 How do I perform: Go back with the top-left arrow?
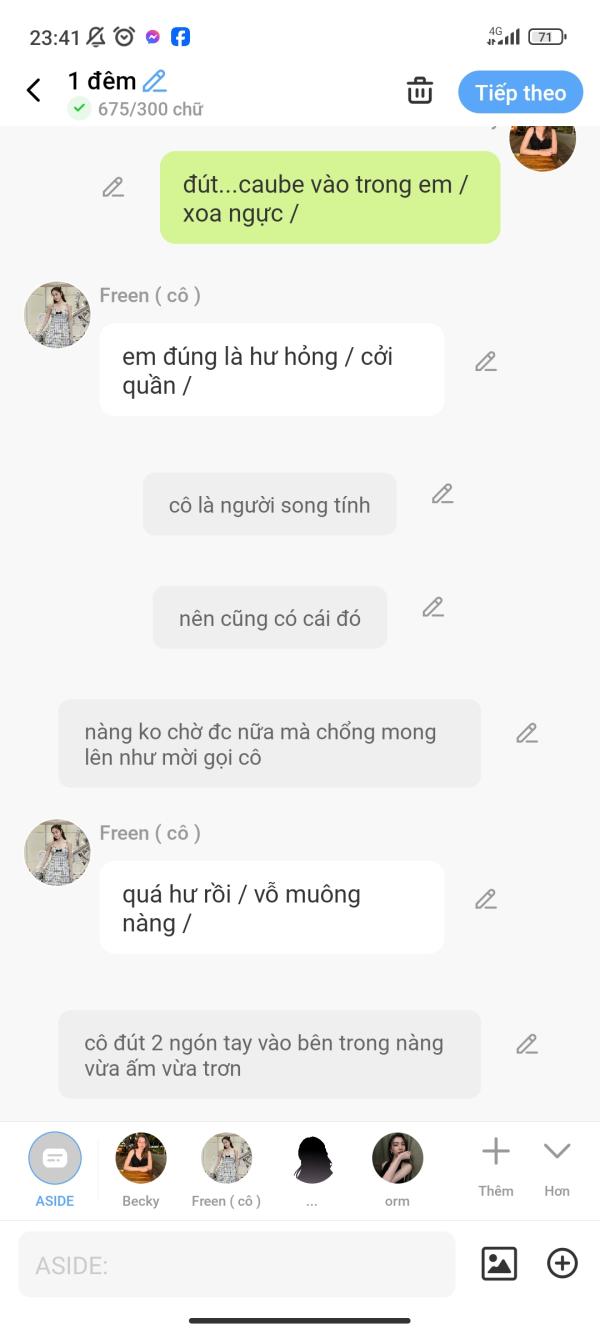coord(34,91)
